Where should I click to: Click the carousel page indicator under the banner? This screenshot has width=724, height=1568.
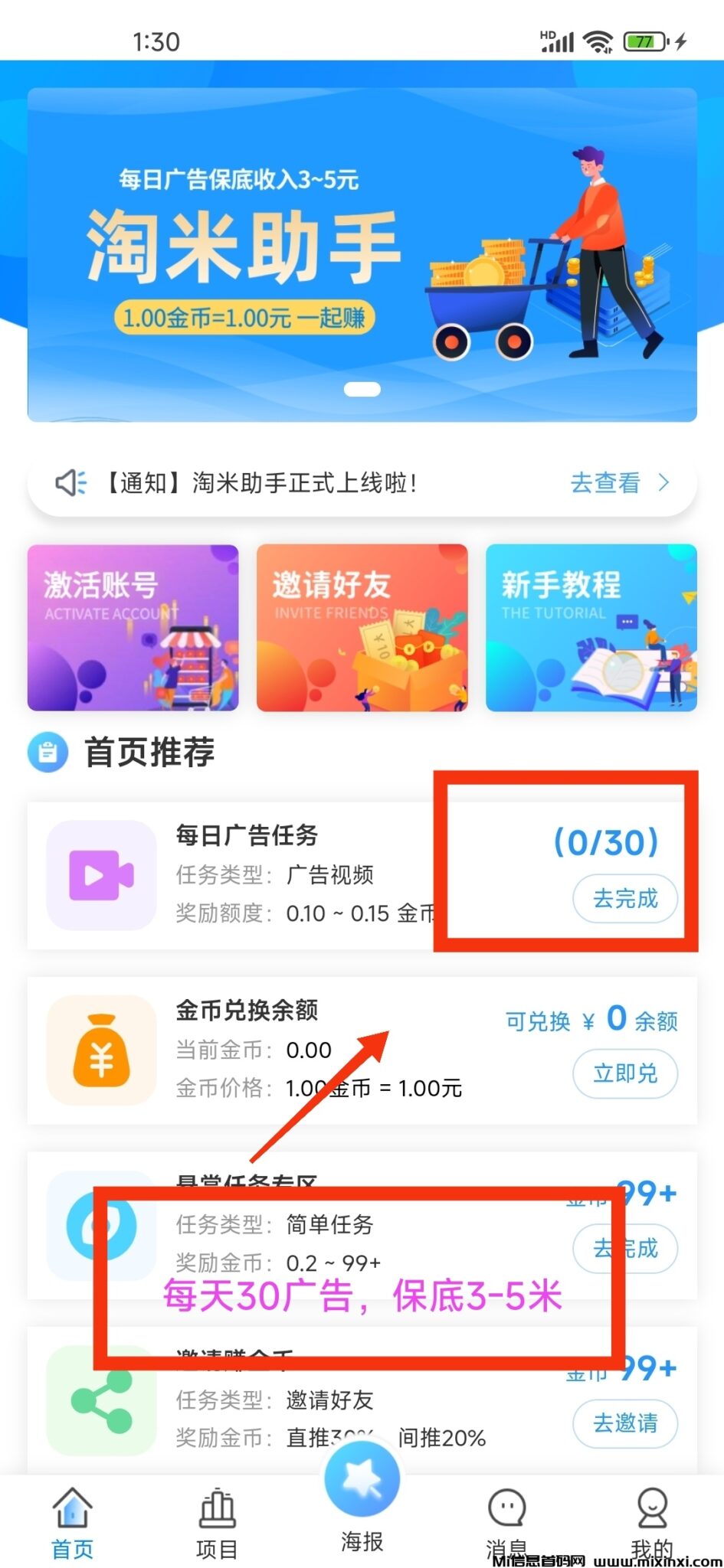pos(362,389)
